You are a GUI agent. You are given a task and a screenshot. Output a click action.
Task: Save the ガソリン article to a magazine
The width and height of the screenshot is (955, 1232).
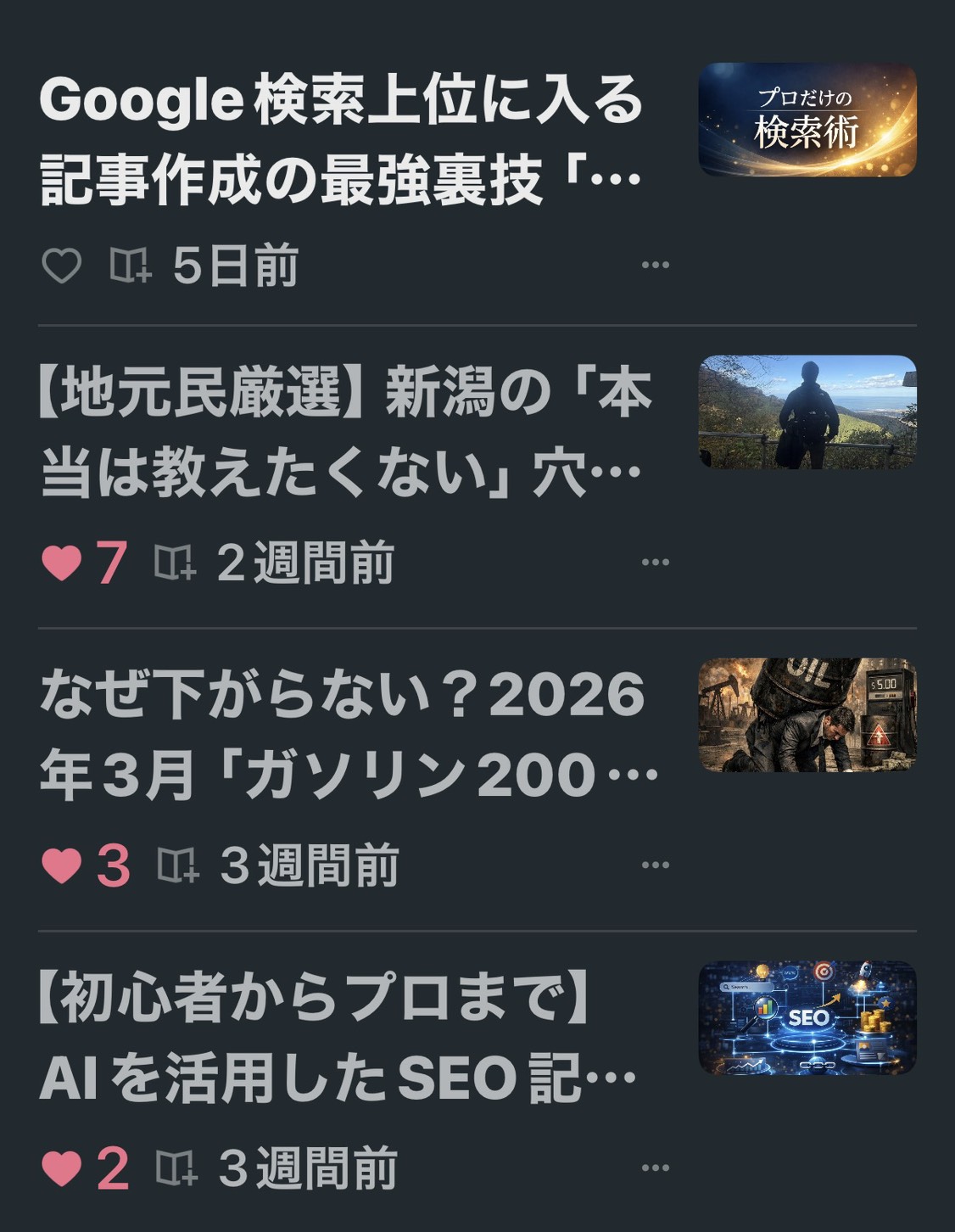[178, 865]
